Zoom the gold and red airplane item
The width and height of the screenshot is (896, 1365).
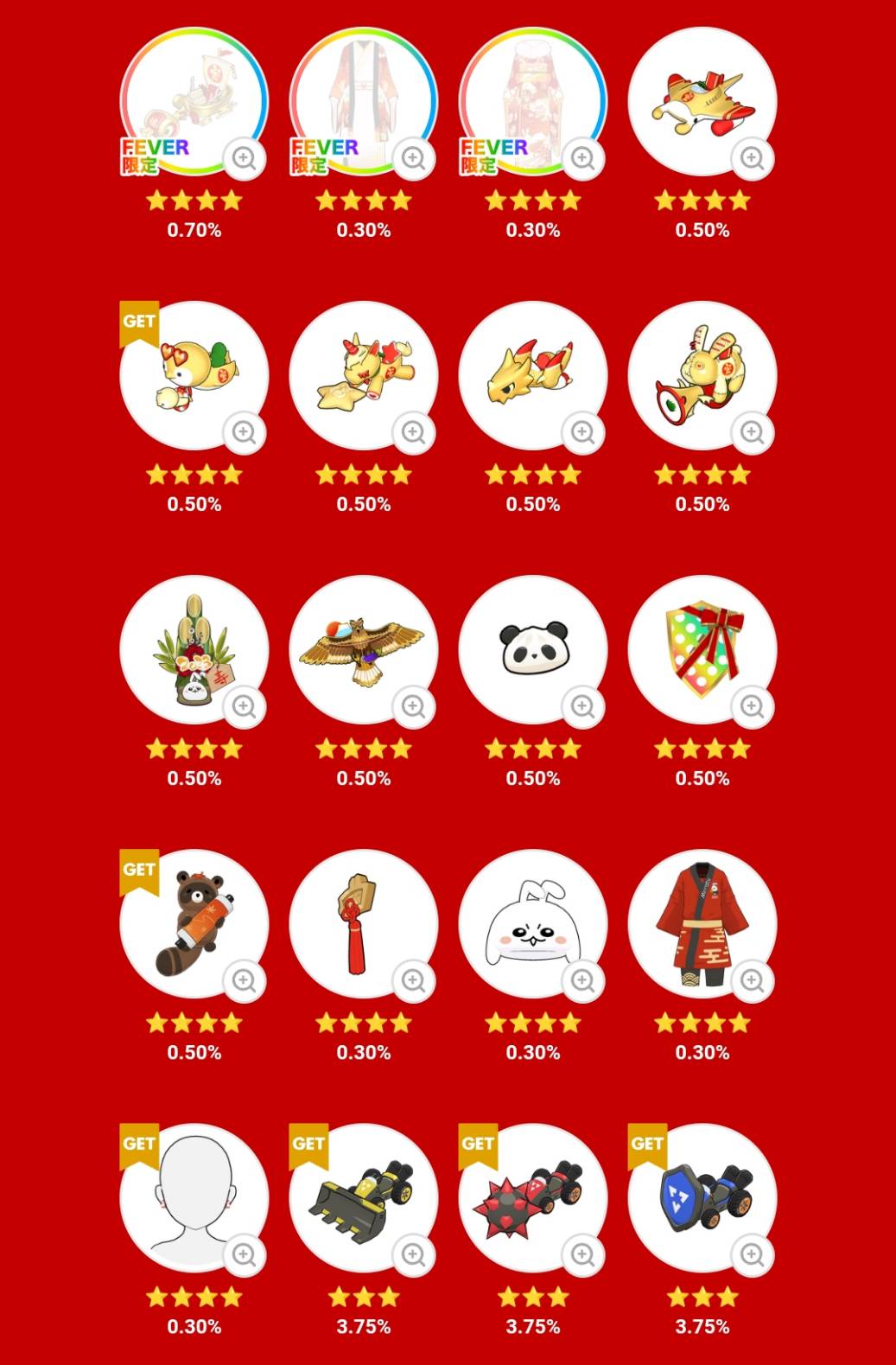point(752,158)
